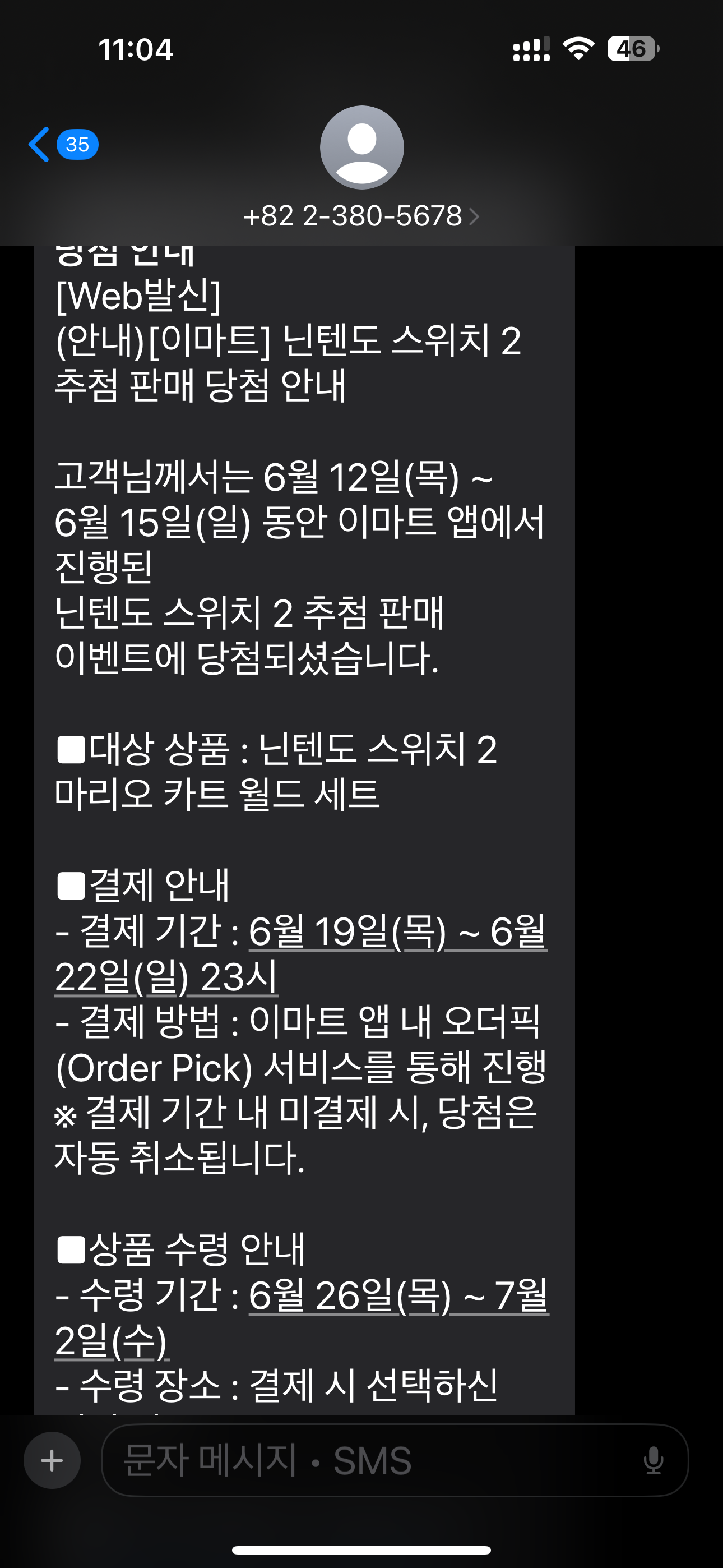Viewport: 723px width, 1568px height.
Task: Tap the underlined payment period dates link
Action: pyautogui.click(x=397, y=931)
